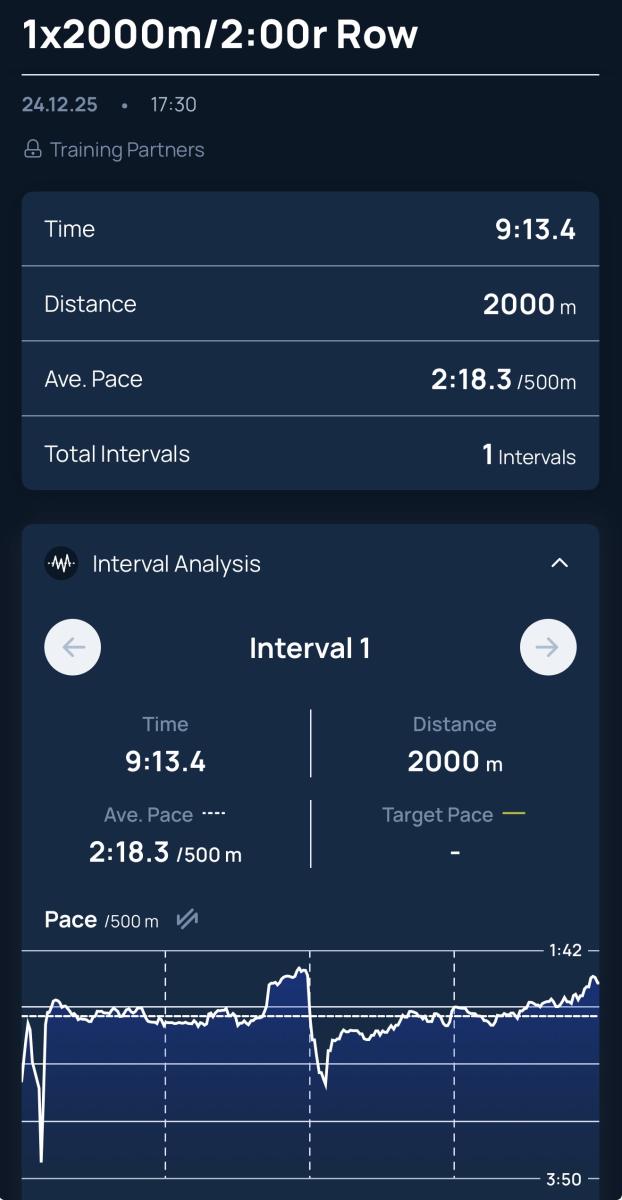
Task: Toggle the pace chart line icon
Action: (187, 919)
